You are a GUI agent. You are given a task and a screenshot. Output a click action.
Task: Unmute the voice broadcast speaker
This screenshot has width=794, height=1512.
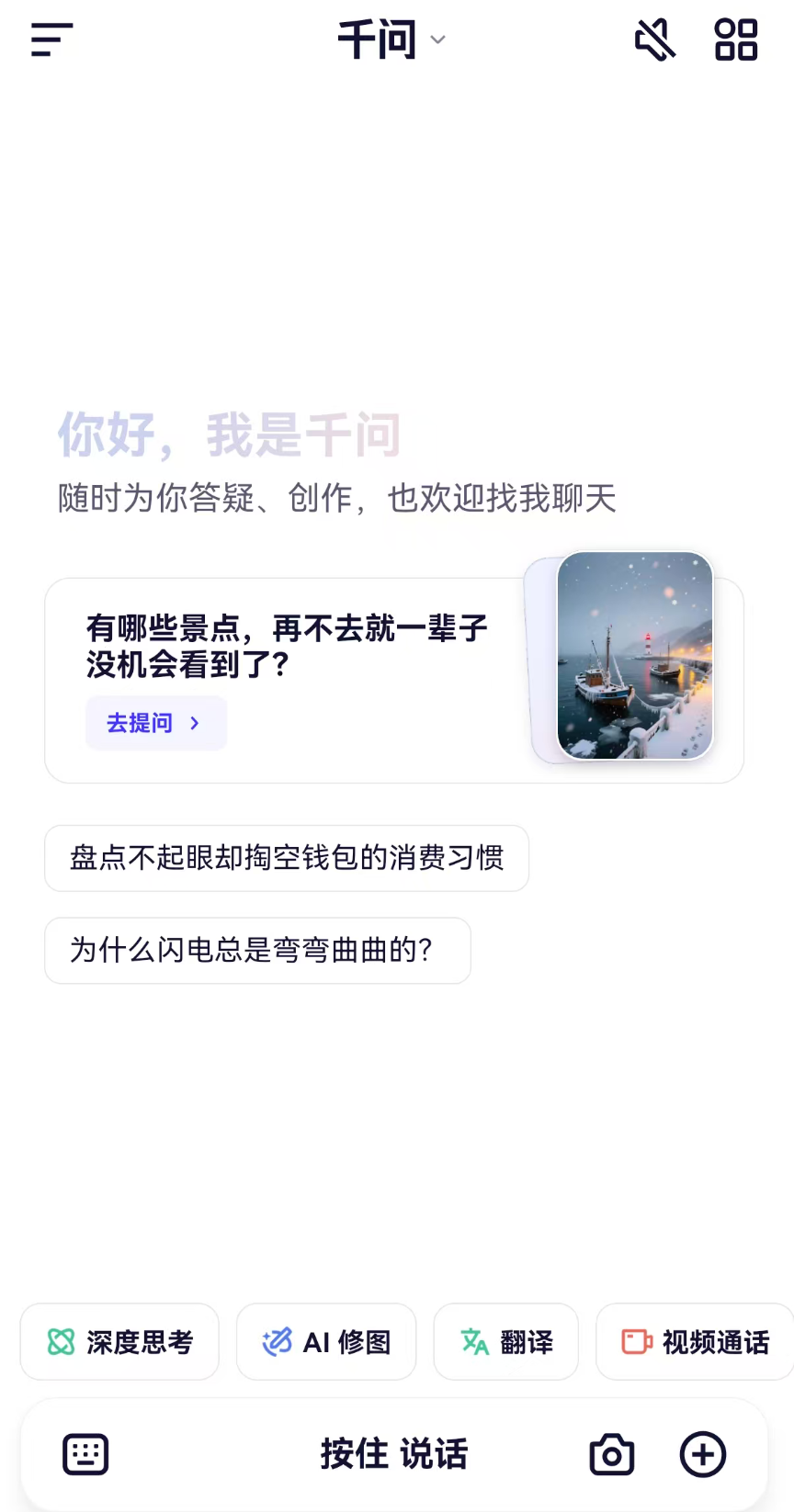pyautogui.click(x=653, y=39)
